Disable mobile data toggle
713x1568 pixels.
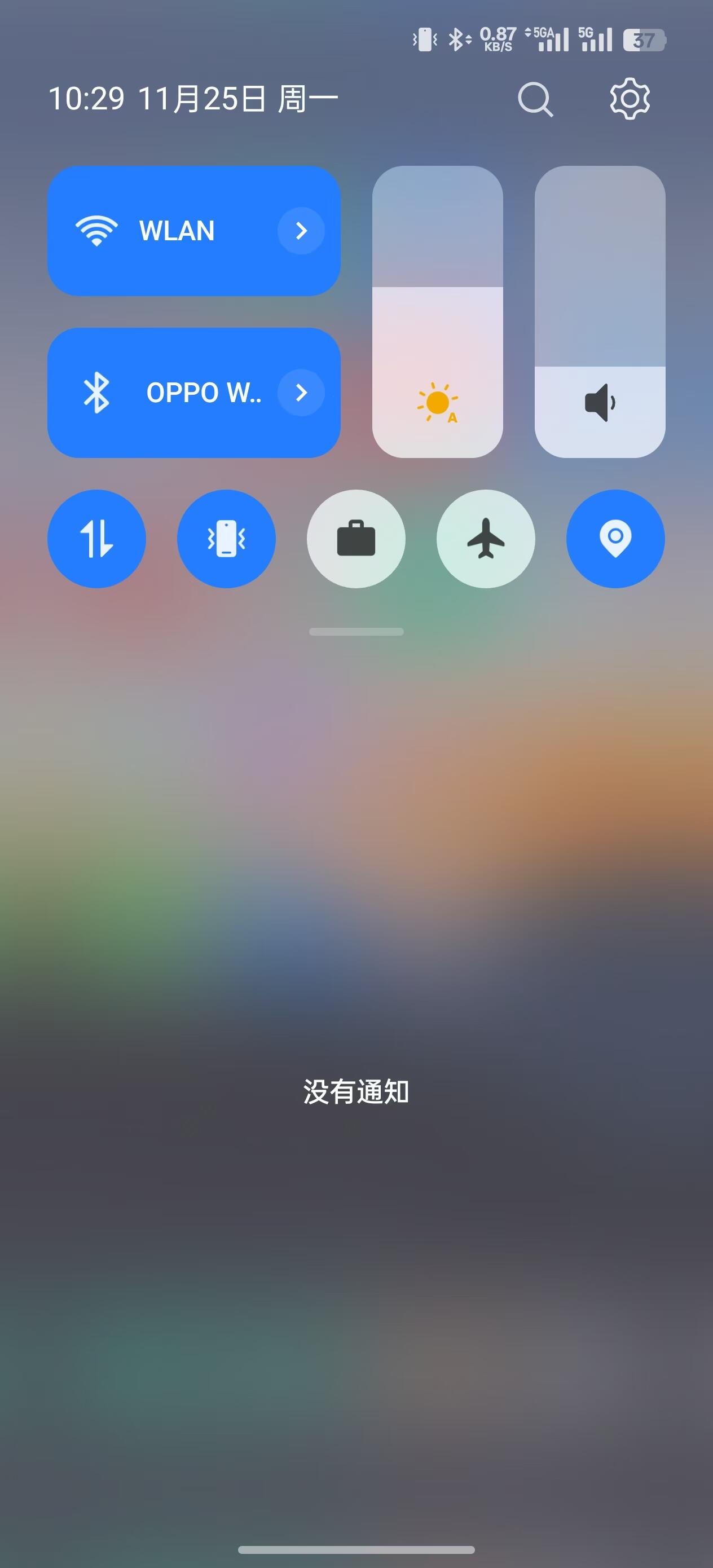tap(97, 539)
